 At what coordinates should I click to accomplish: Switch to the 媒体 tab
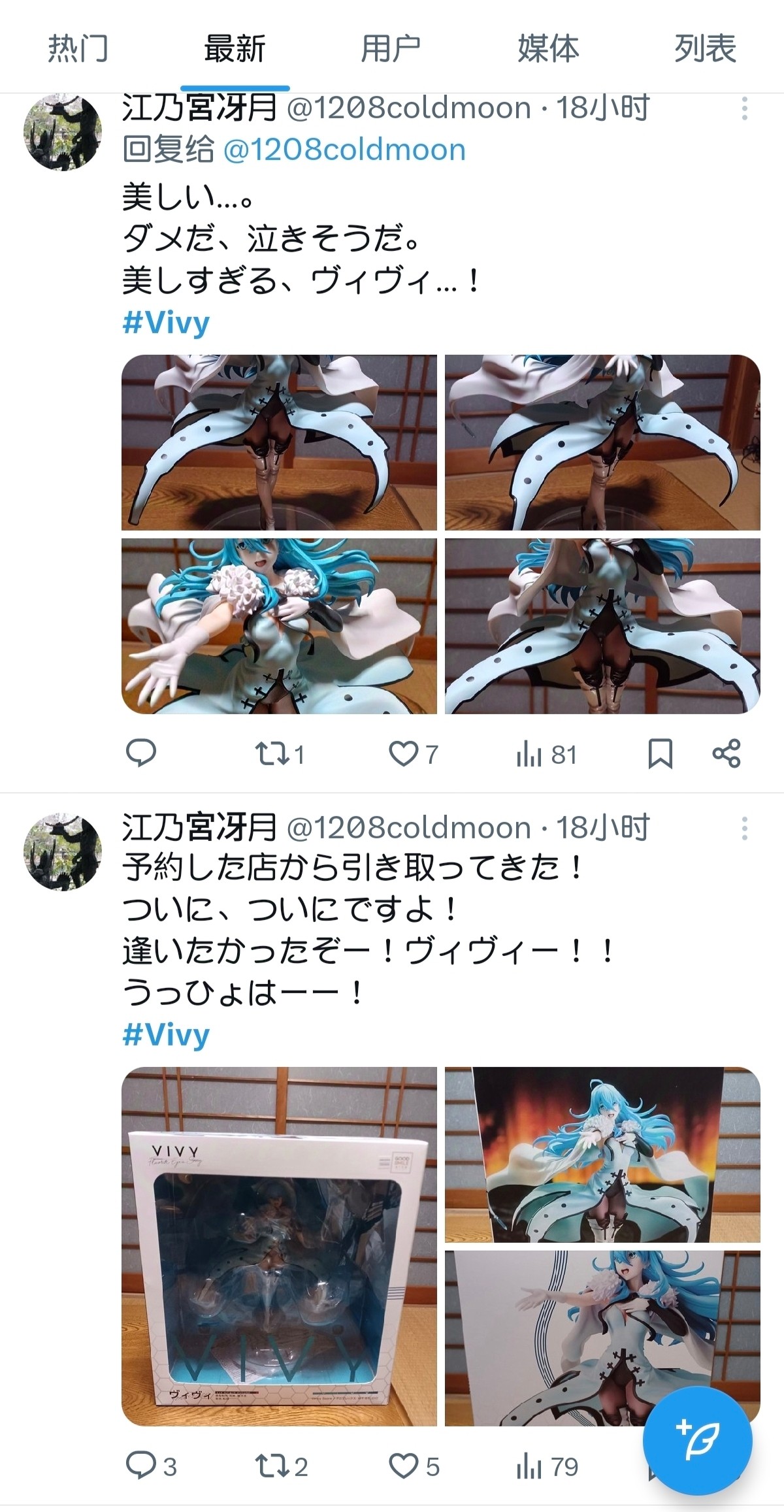coord(548,49)
